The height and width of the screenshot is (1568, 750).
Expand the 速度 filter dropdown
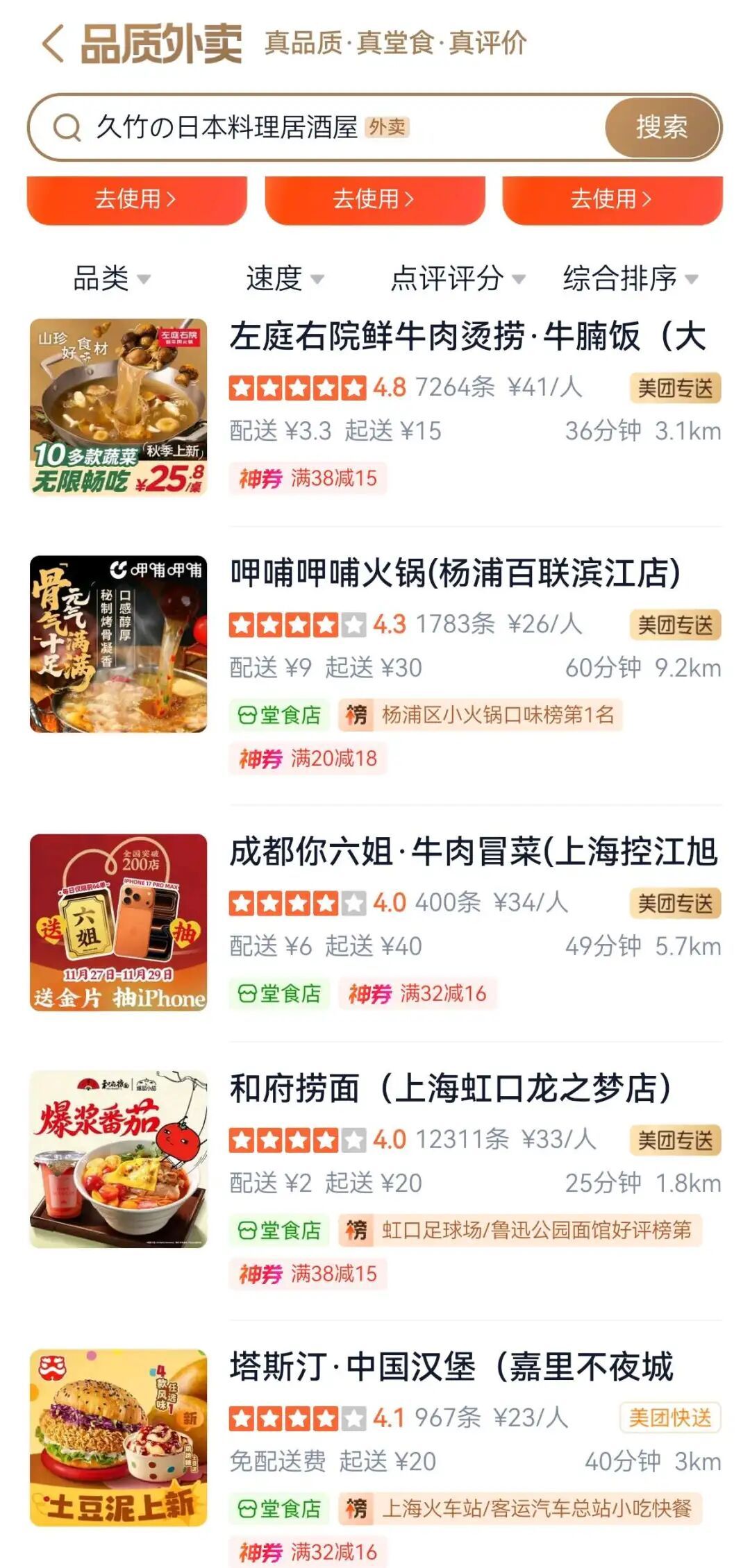[284, 279]
